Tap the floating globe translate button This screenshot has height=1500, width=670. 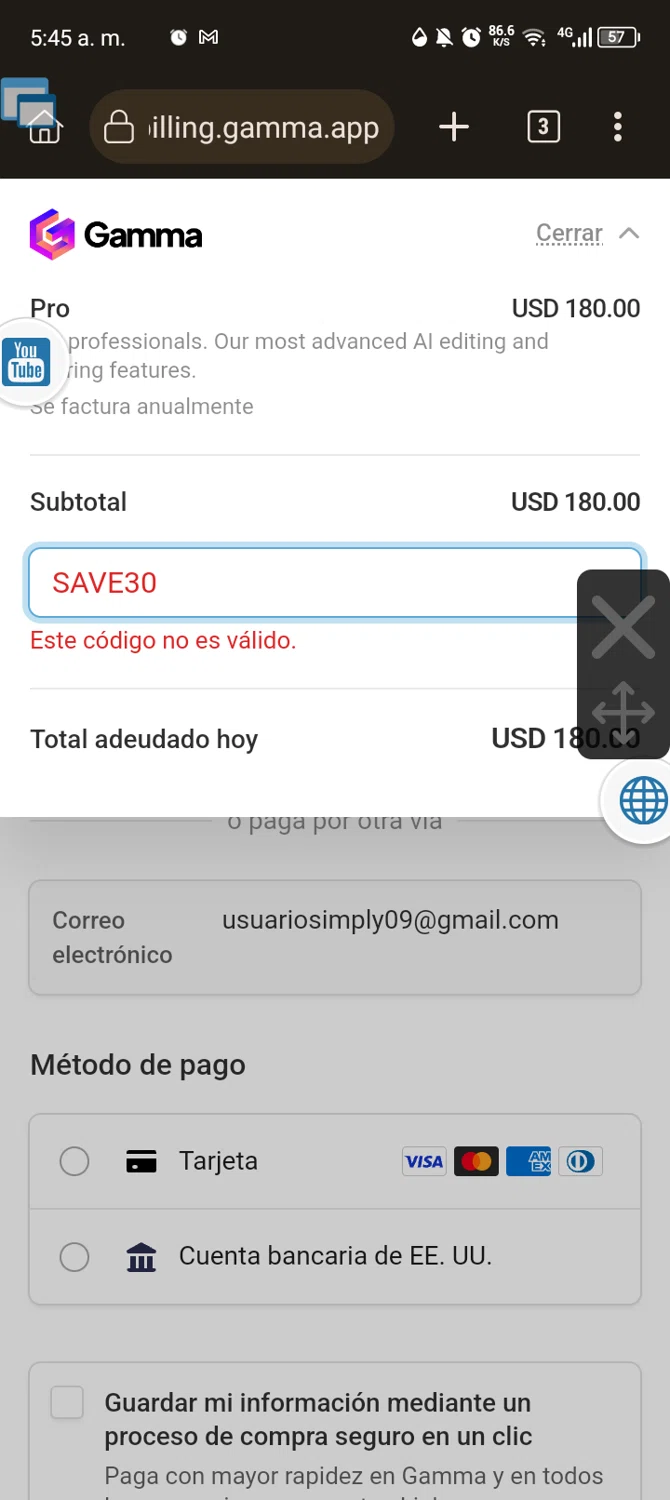pos(640,800)
